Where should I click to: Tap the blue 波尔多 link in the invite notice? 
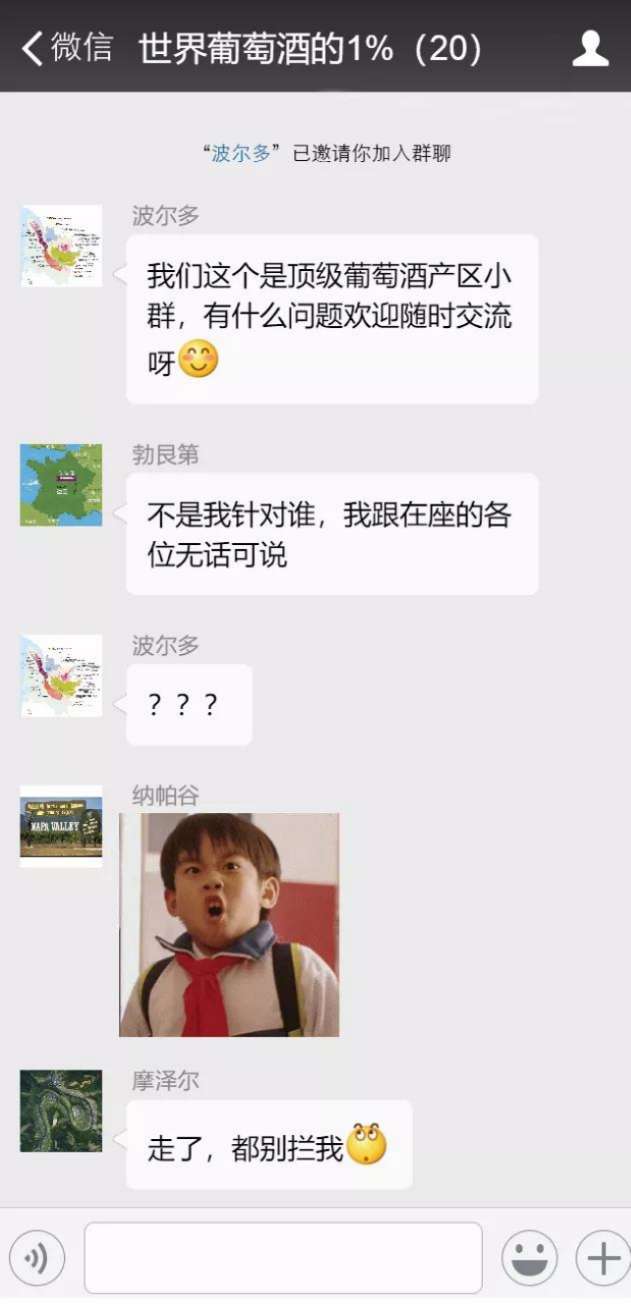click(x=241, y=153)
